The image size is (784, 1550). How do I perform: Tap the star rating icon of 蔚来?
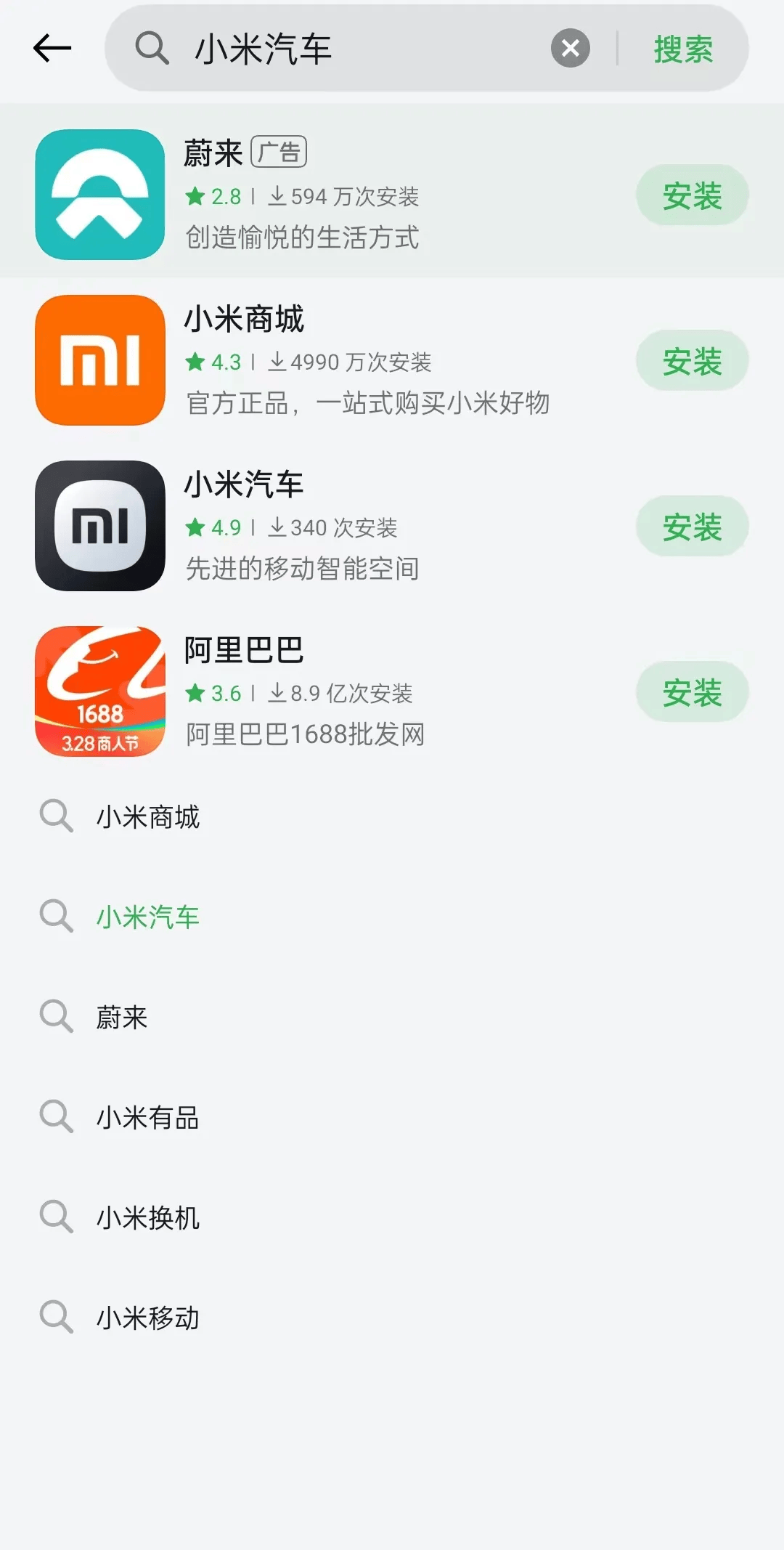[x=195, y=195]
